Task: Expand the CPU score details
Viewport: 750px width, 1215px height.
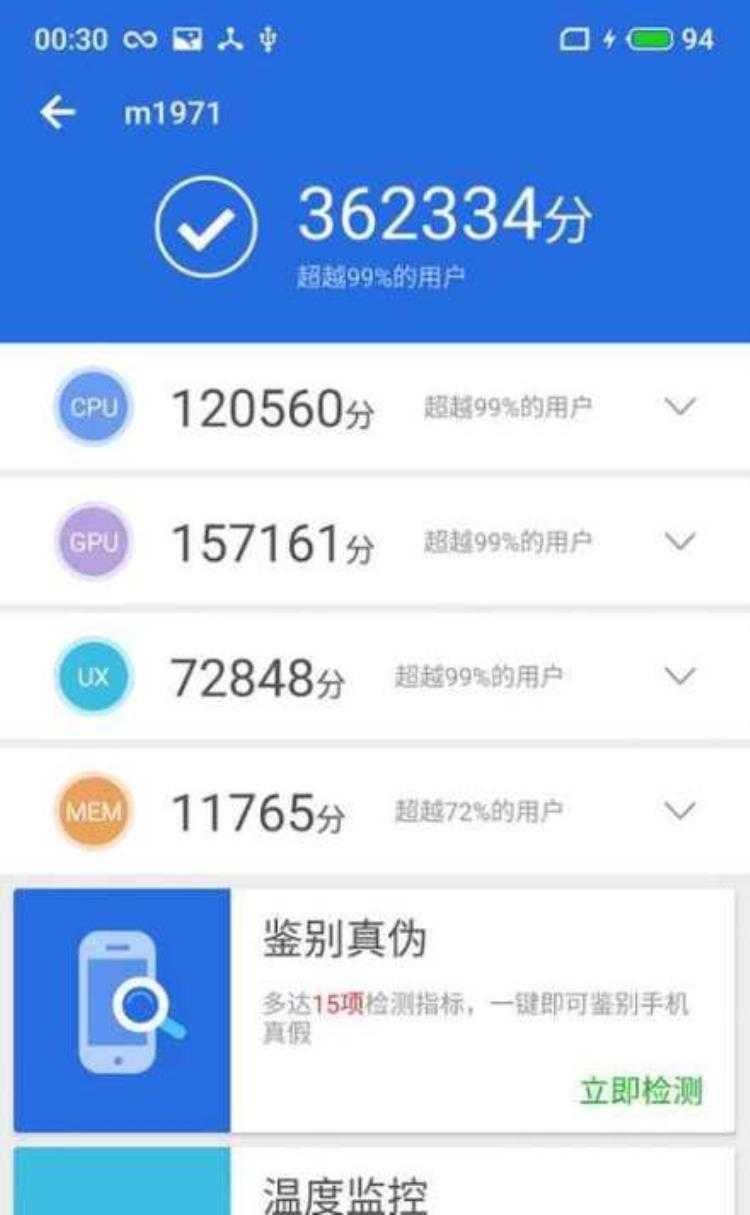Action: (679, 407)
